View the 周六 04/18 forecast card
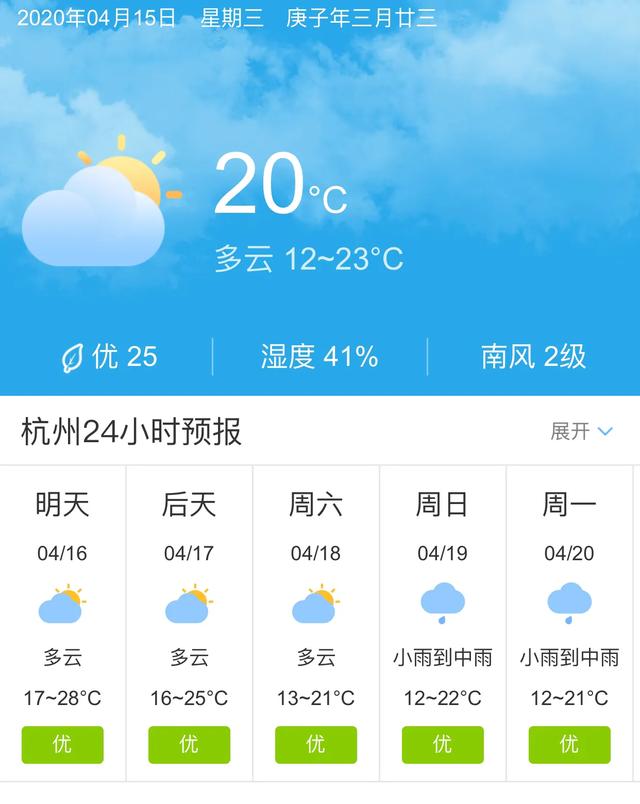Image resolution: width=640 pixels, height=804 pixels. tap(316, 622)
